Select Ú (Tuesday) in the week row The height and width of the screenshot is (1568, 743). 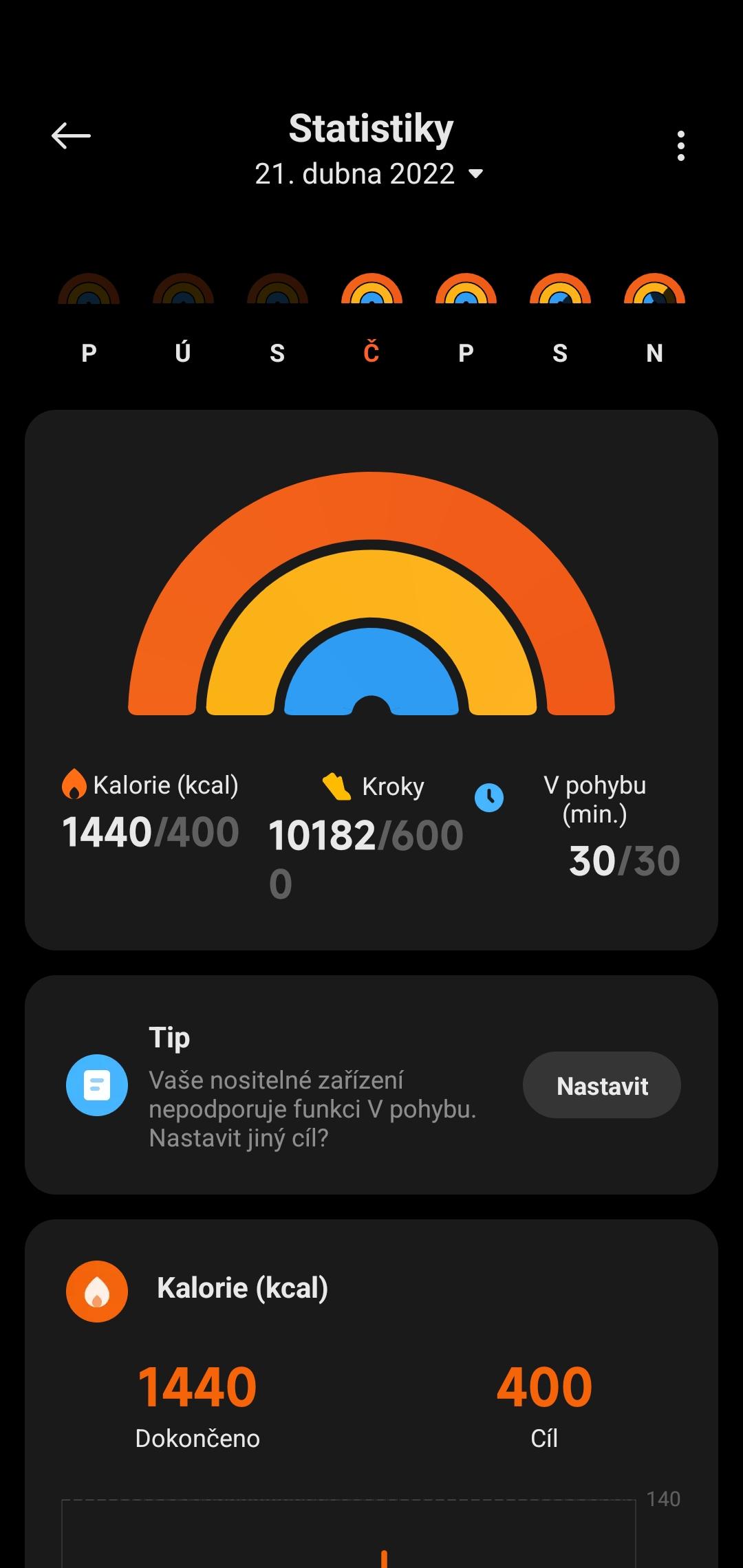pyautogui.click(x=183, y=319)
